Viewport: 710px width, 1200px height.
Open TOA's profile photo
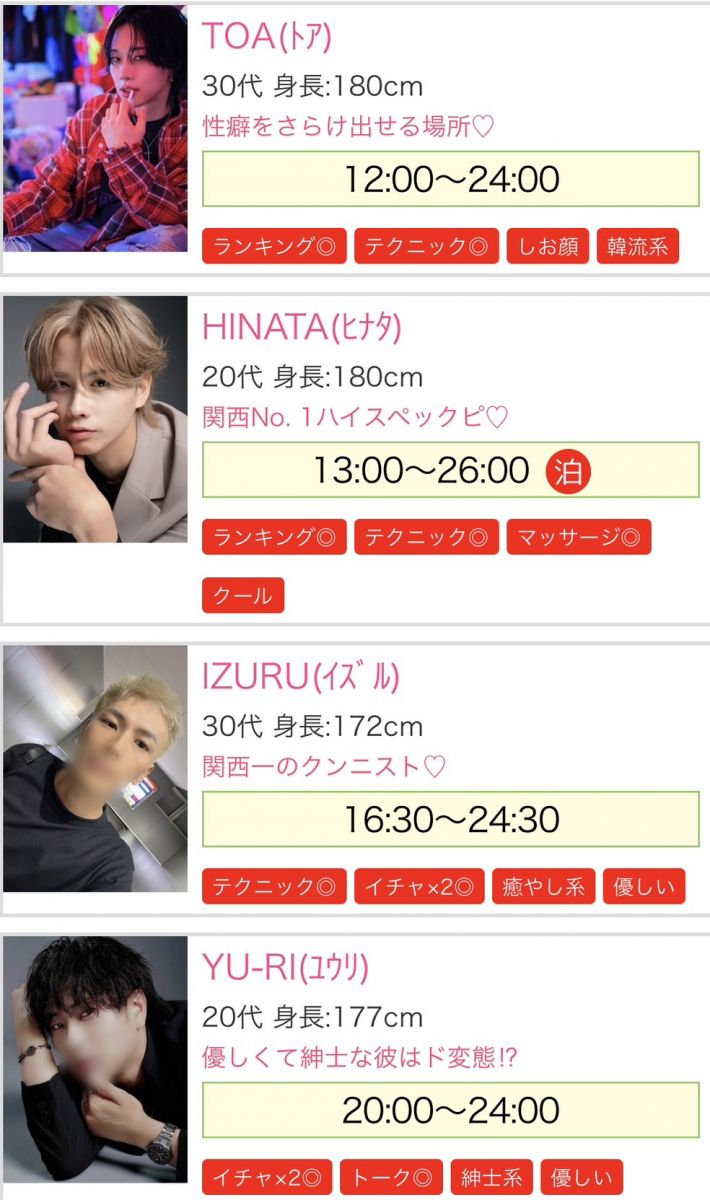pos(95,128)
